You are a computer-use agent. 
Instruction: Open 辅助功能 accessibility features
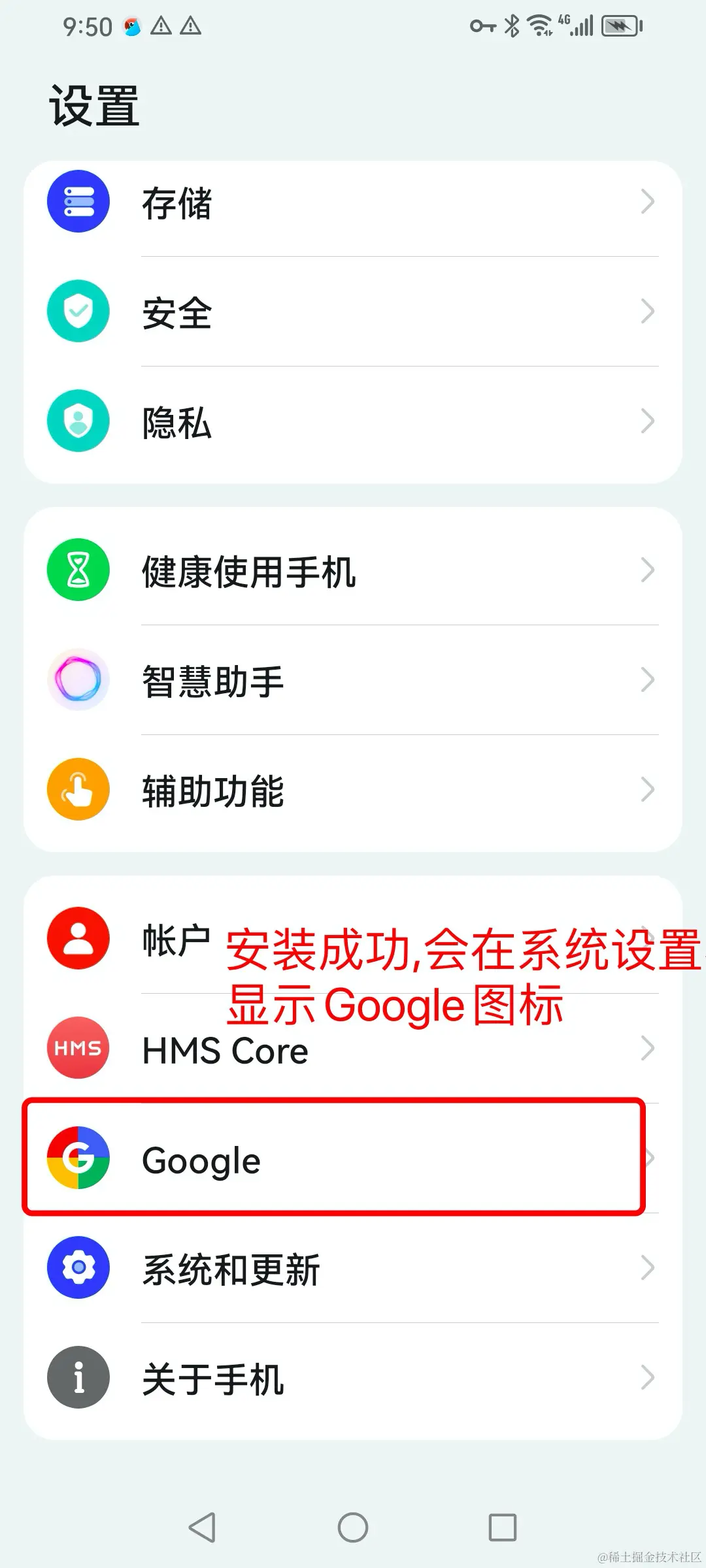tap(353, 790)
